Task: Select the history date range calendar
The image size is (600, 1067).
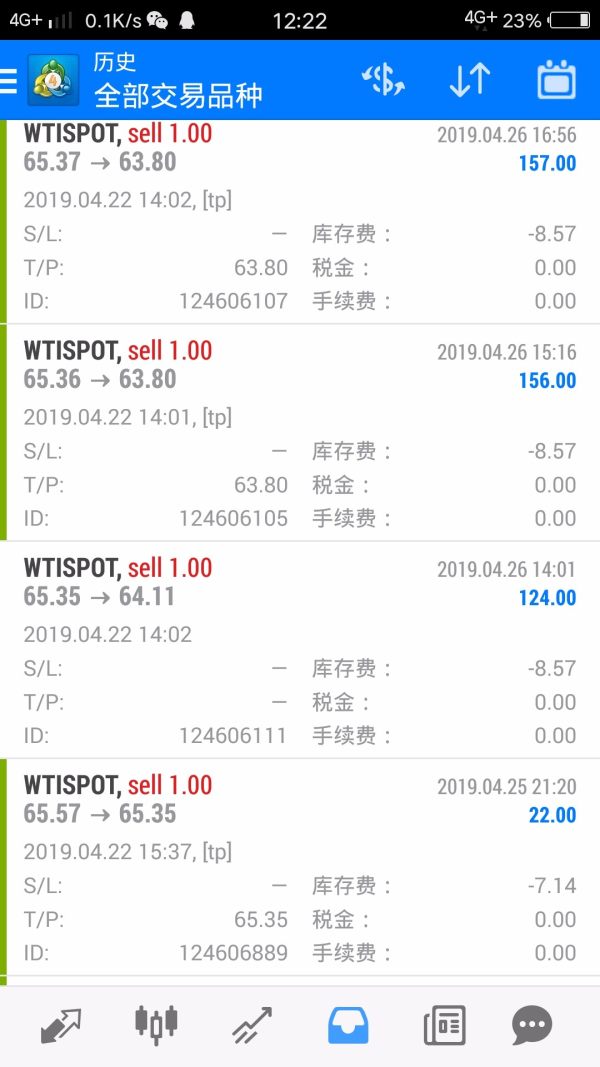Action: click(556, 81)
